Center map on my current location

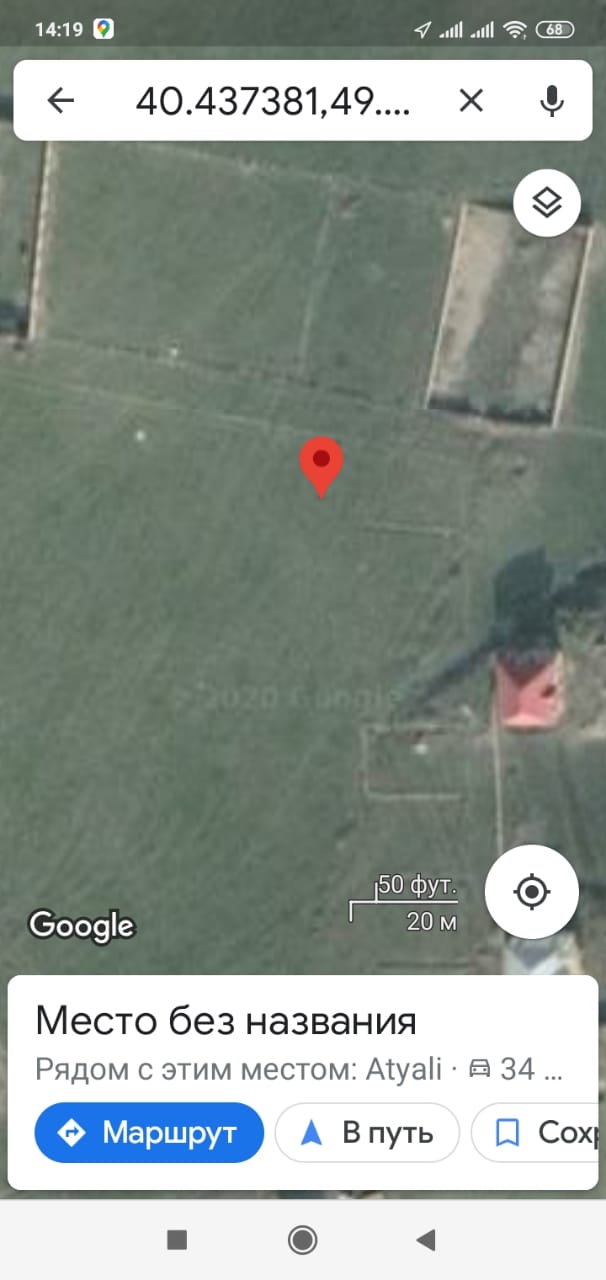tap(532, 892)
